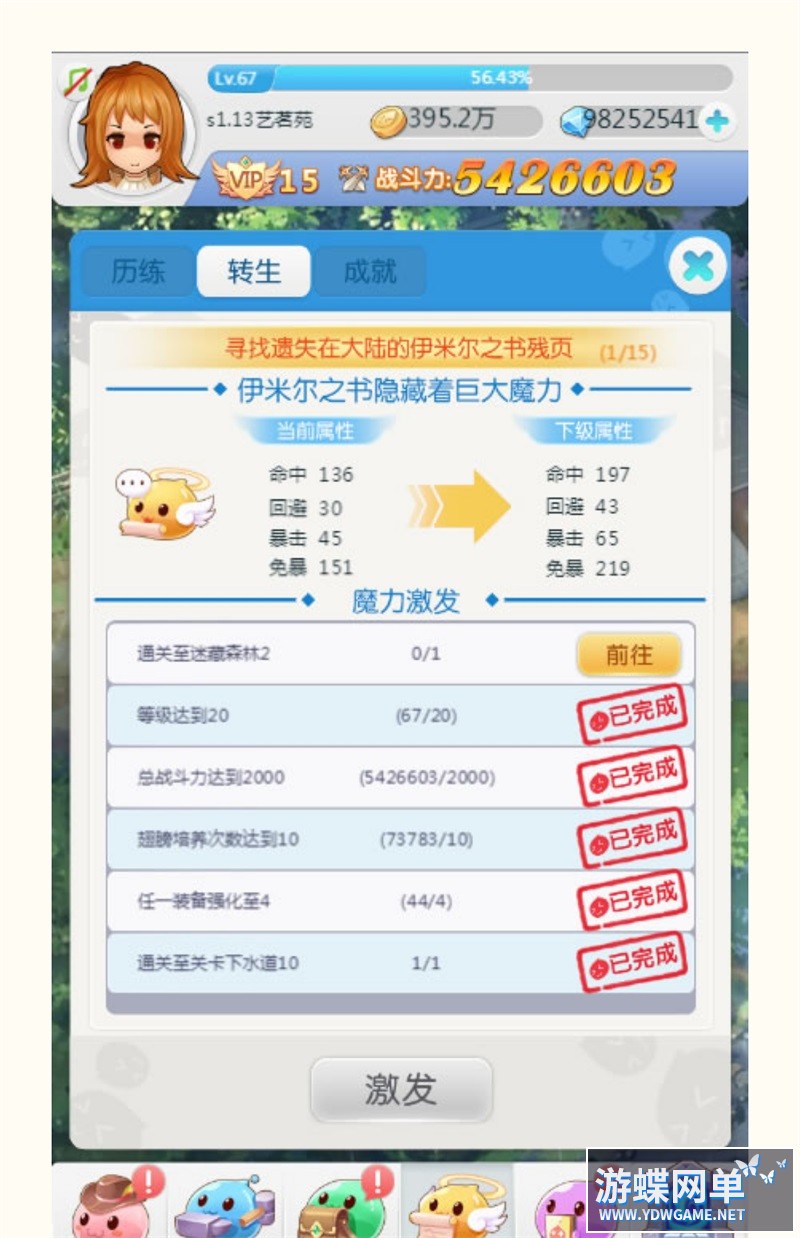Add more diamonds with plus icon

tap(717, 121)
